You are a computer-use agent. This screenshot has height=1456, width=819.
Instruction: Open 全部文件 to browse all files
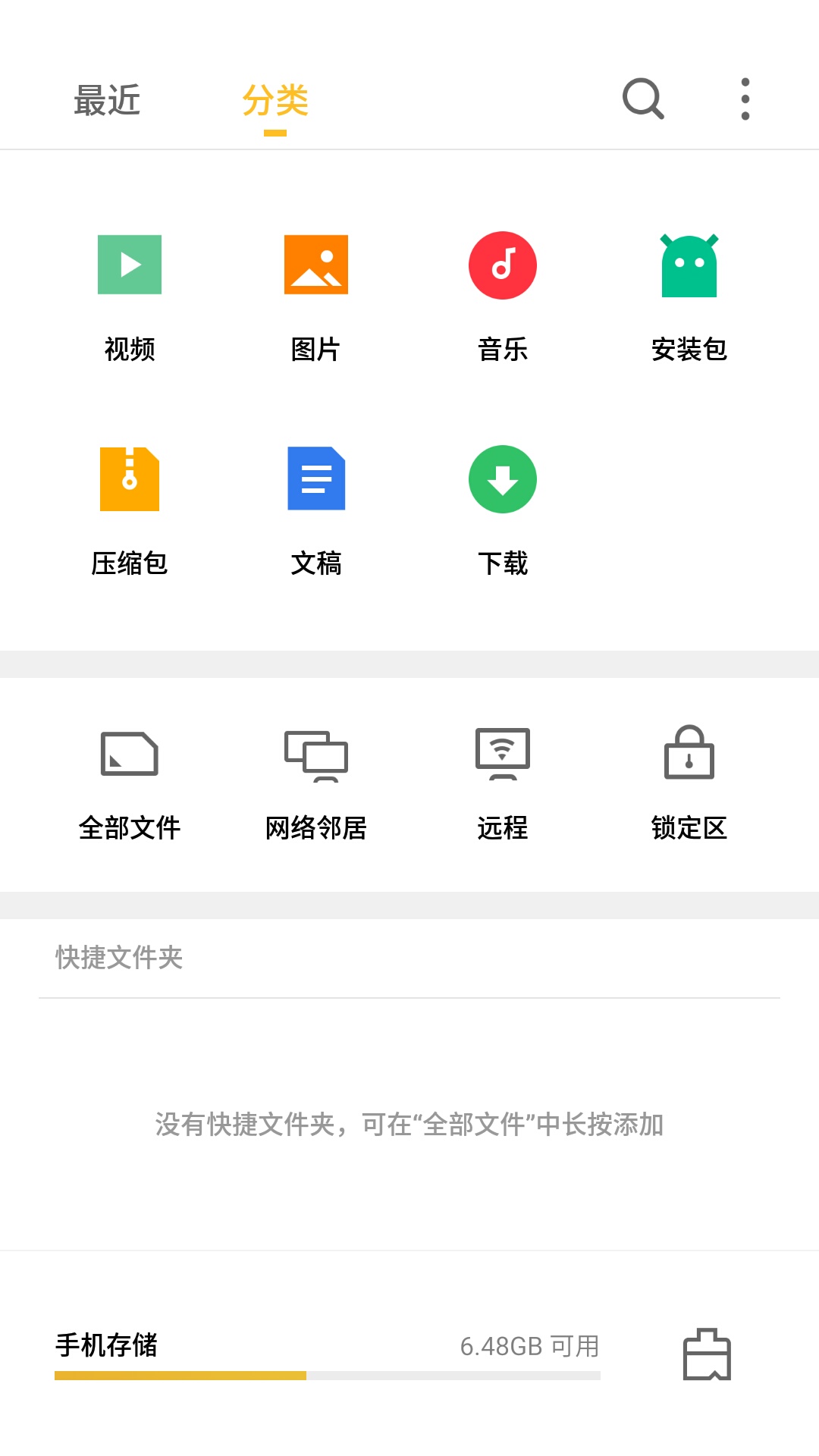pyautogui.click(x=129, y=781)
